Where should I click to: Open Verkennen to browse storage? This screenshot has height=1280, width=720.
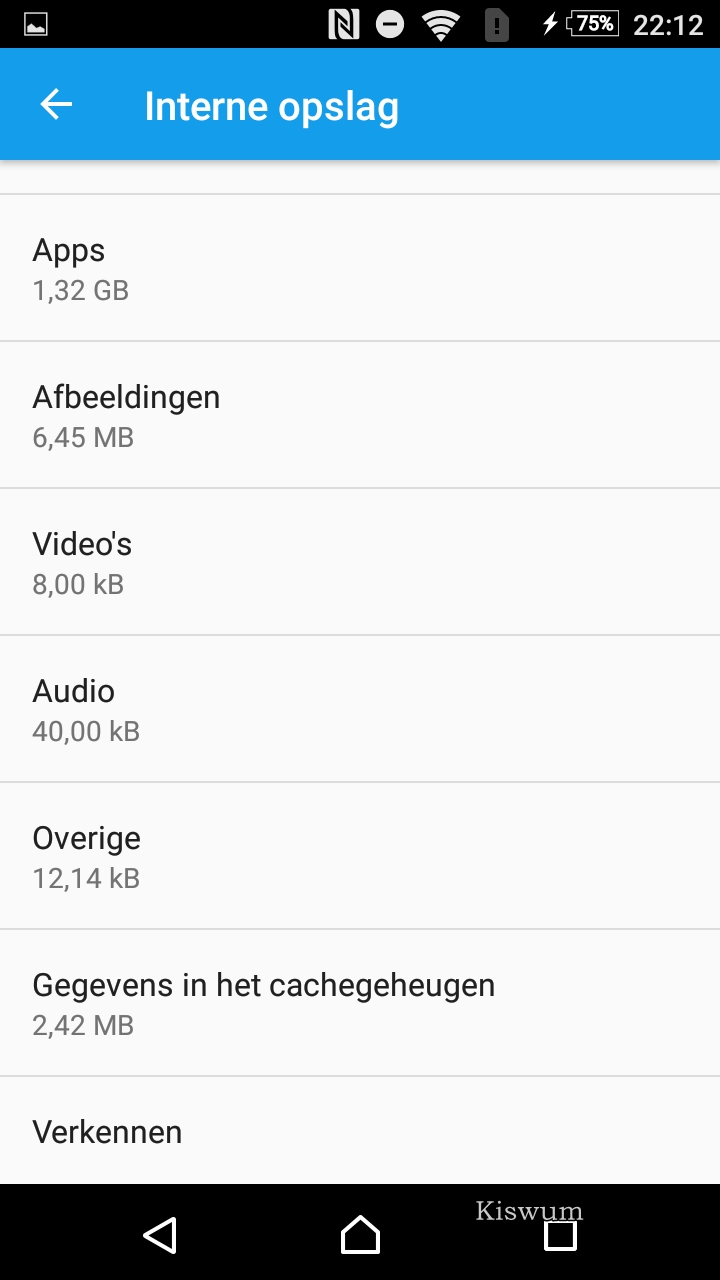pyautogui.click(x=360, y=1131)
